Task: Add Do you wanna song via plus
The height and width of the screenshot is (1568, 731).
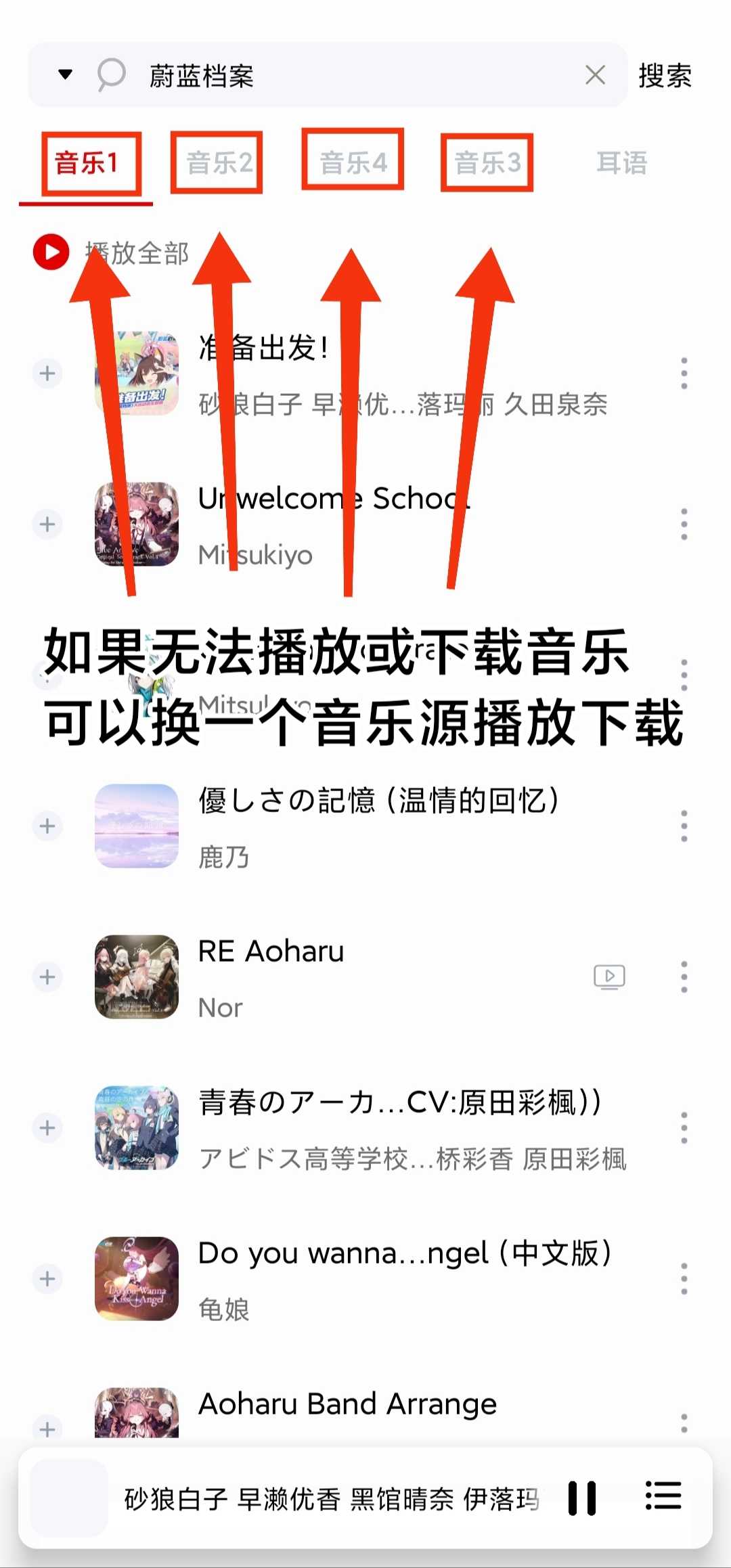Action: pyautogui.click(x=47, y=1278)
